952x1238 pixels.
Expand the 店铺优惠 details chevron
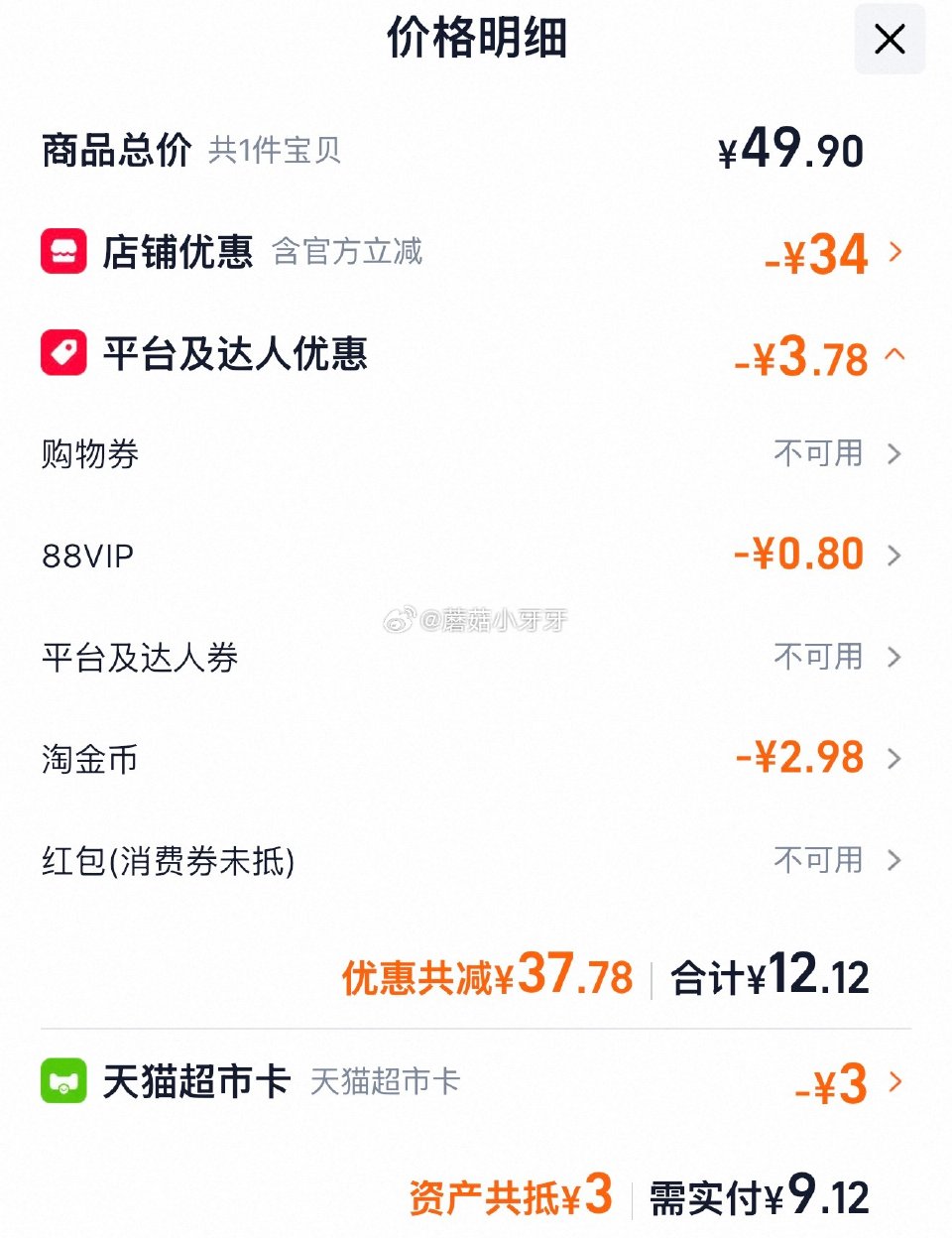[x=895, y=254]
